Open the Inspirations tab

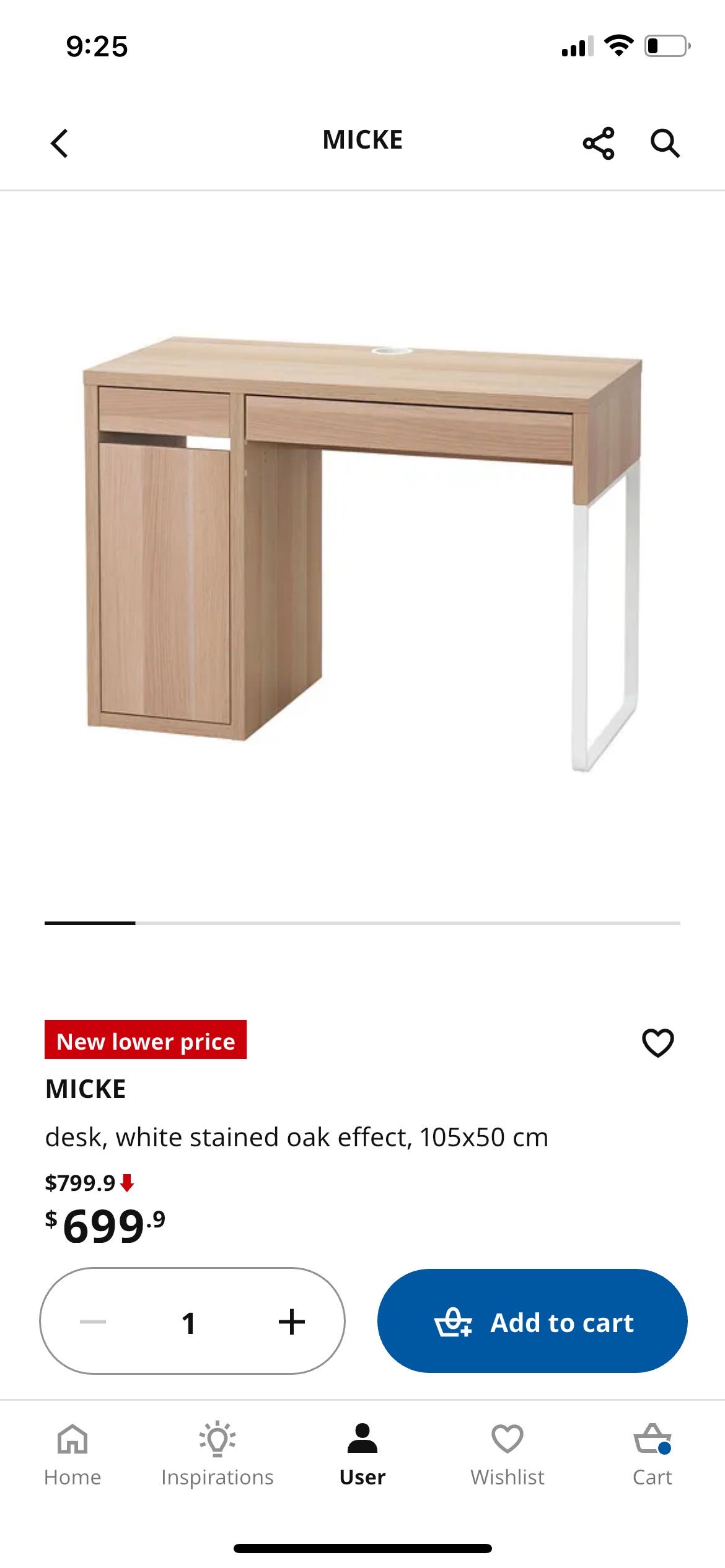217,1453
